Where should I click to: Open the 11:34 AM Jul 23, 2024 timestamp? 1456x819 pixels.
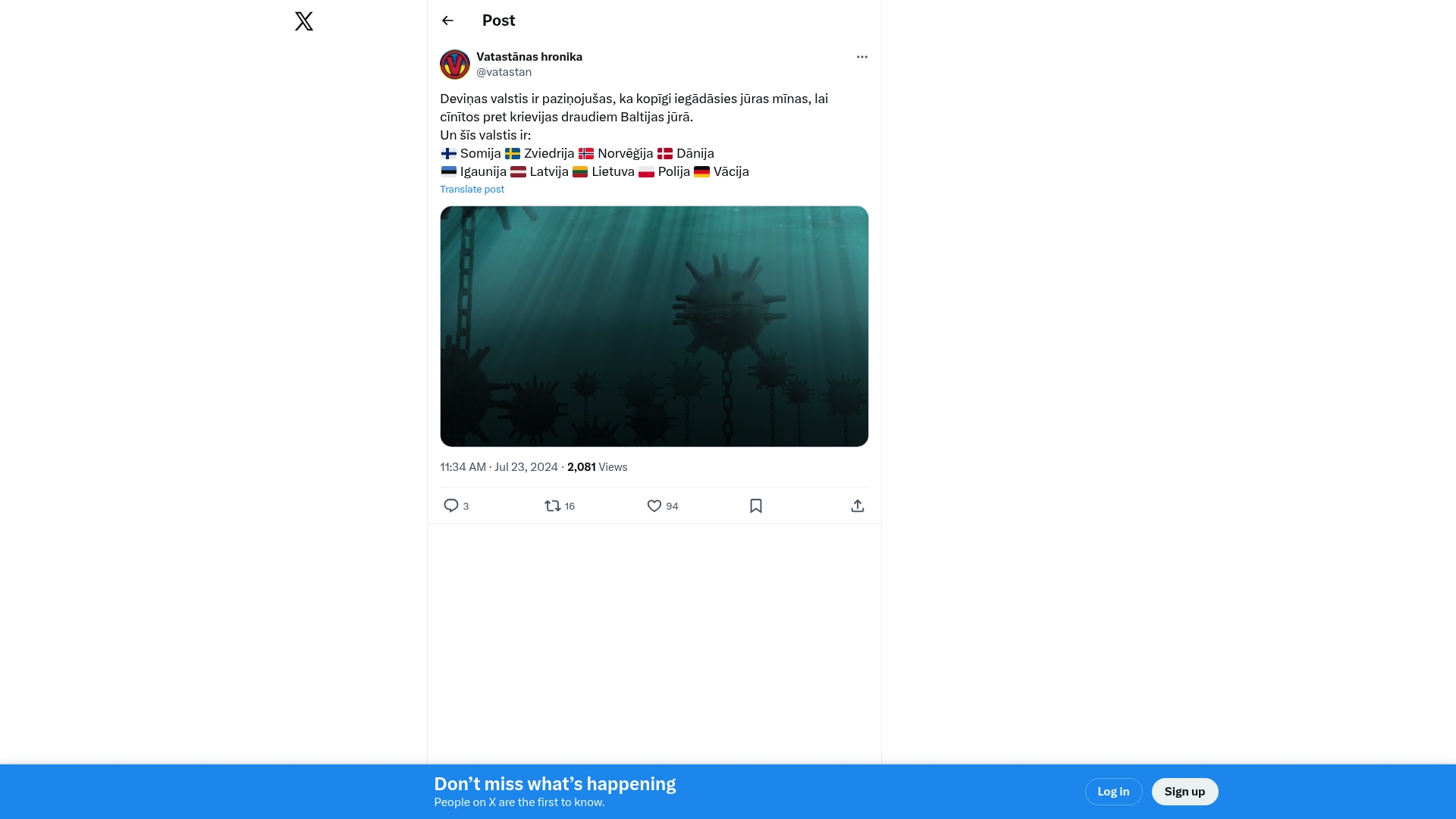(499, 467)
